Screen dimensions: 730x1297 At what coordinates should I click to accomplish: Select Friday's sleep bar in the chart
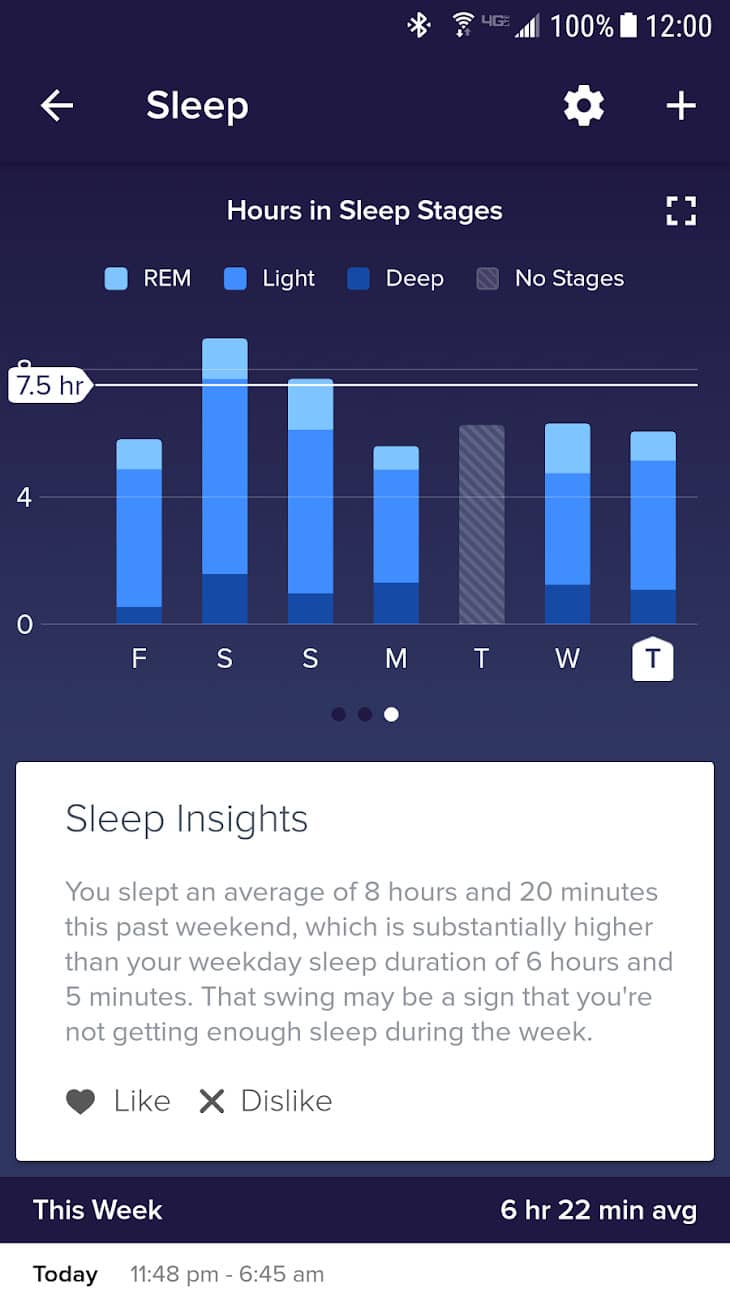[x=139, y=532]
